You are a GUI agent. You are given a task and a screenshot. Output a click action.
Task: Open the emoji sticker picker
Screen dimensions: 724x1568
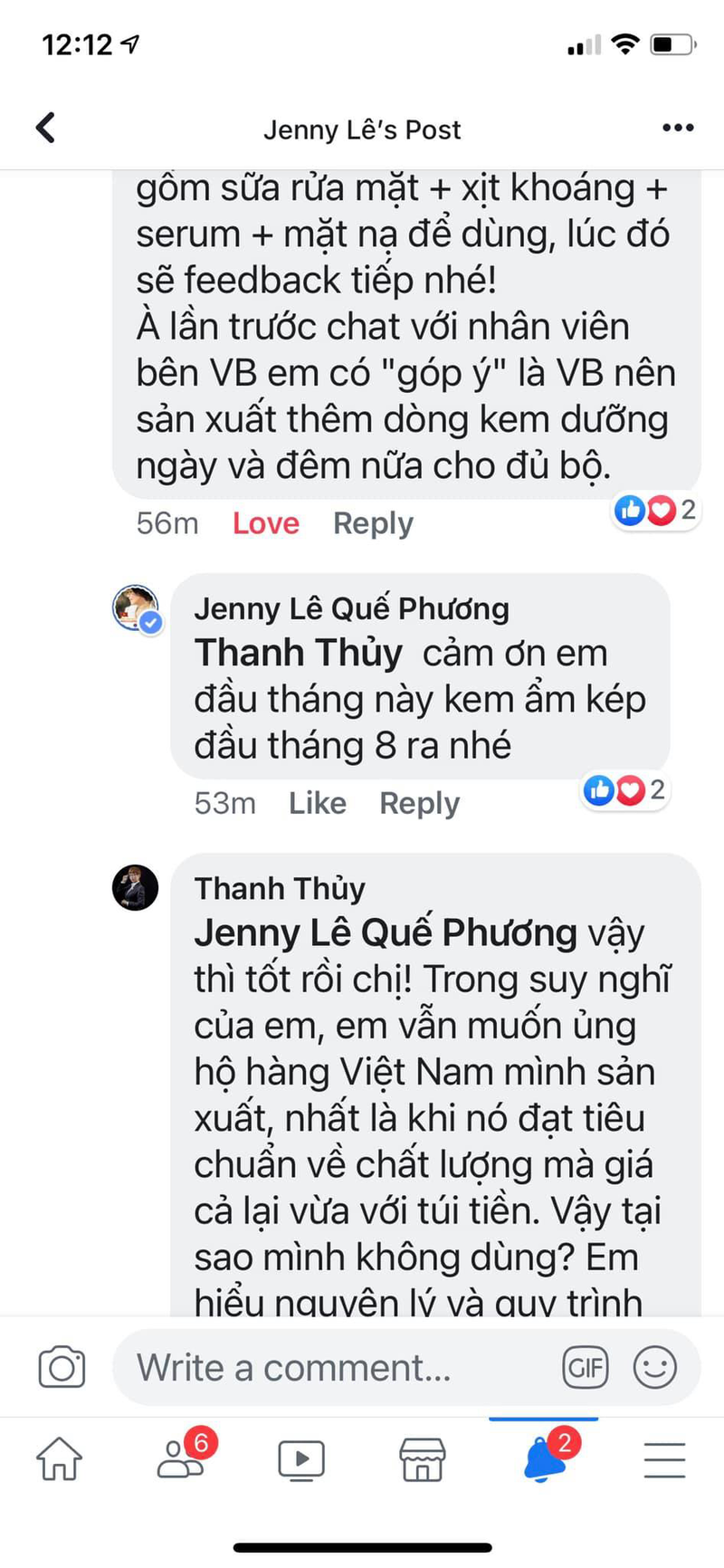tap(654, 1367)
